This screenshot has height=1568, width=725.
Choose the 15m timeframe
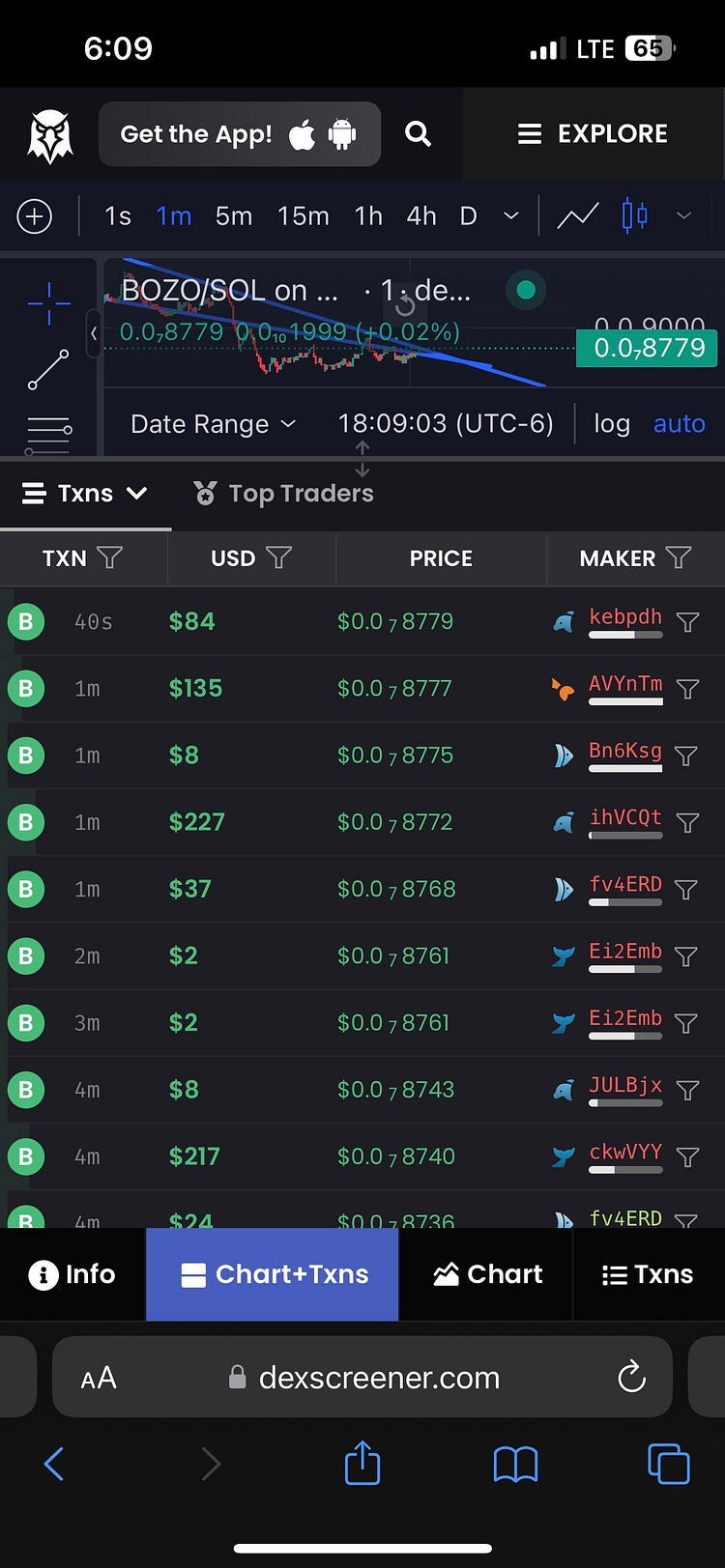(303, 215)
